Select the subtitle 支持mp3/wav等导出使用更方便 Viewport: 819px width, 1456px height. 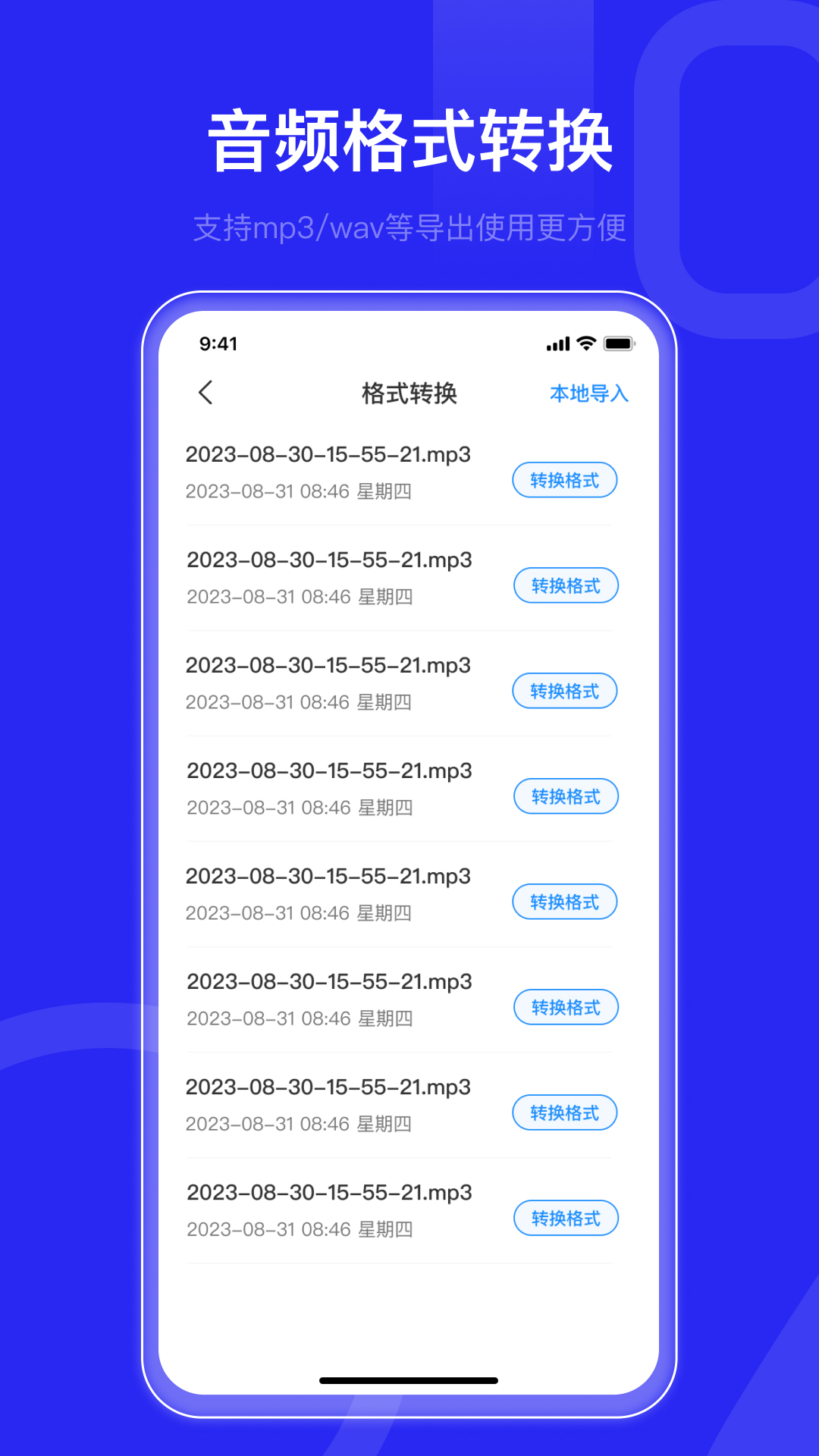[409, 226]
